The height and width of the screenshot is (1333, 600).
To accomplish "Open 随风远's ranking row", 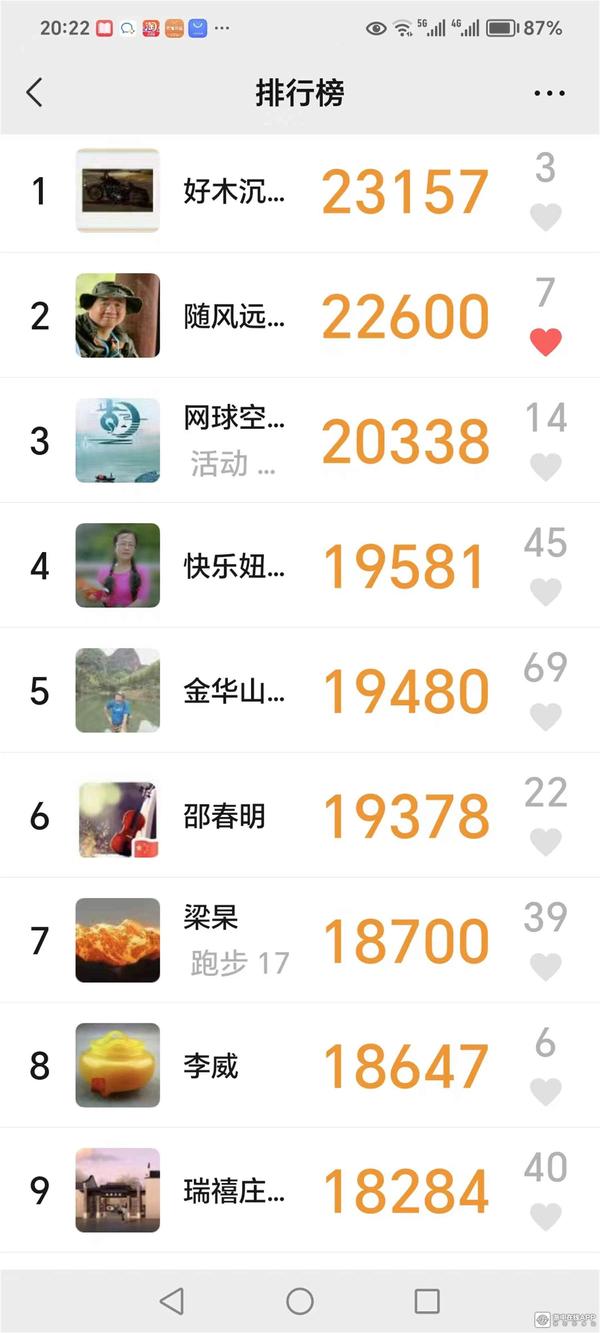I will point(235,316).
